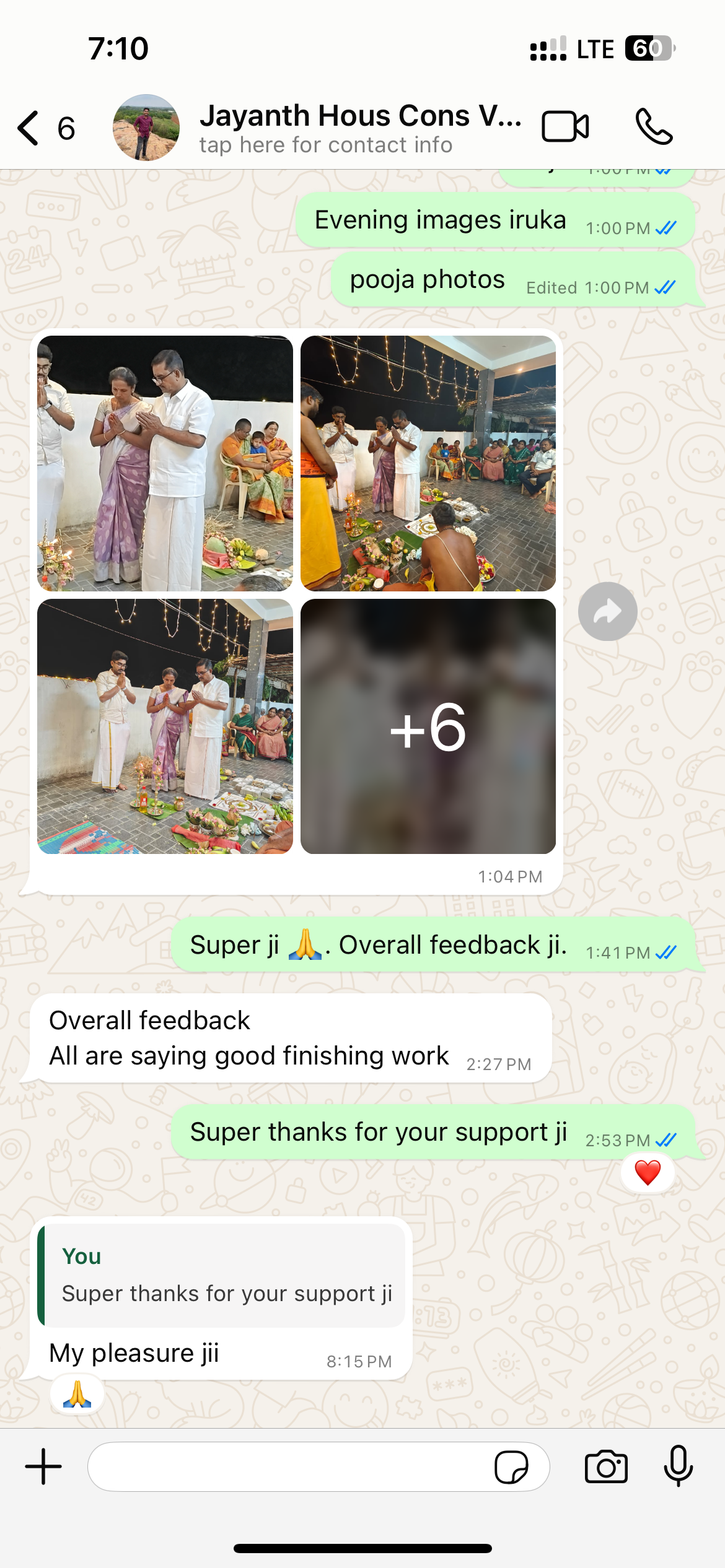
Task: Open the +6 more photos tile
Action: (x=428, y=726)
